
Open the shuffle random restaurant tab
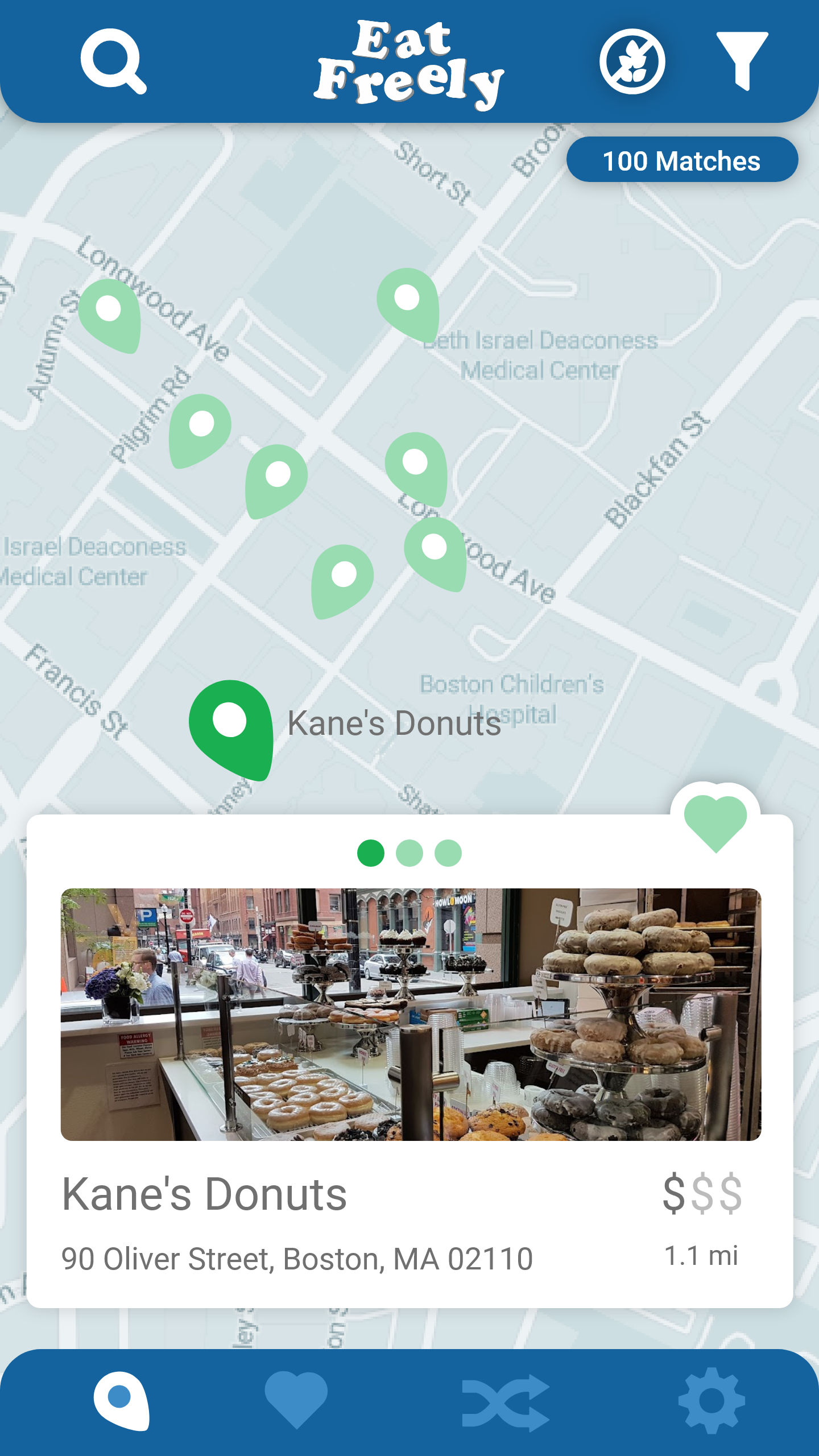pos(506,1403)
